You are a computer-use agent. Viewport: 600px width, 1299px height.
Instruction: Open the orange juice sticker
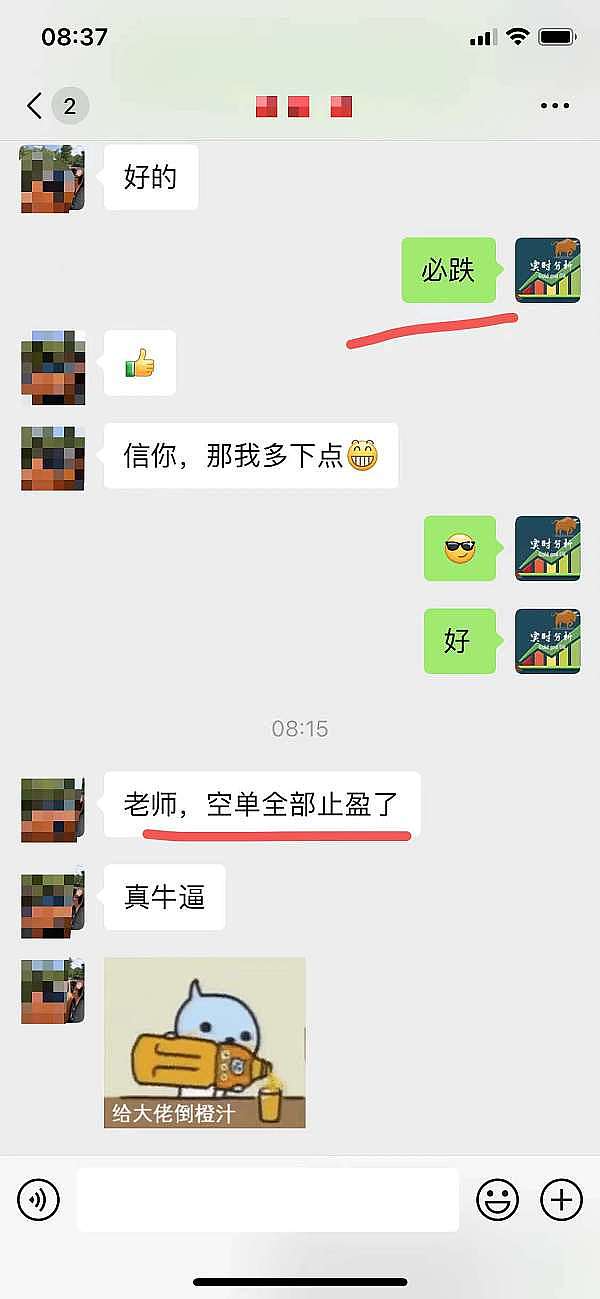coord(205,1042)
